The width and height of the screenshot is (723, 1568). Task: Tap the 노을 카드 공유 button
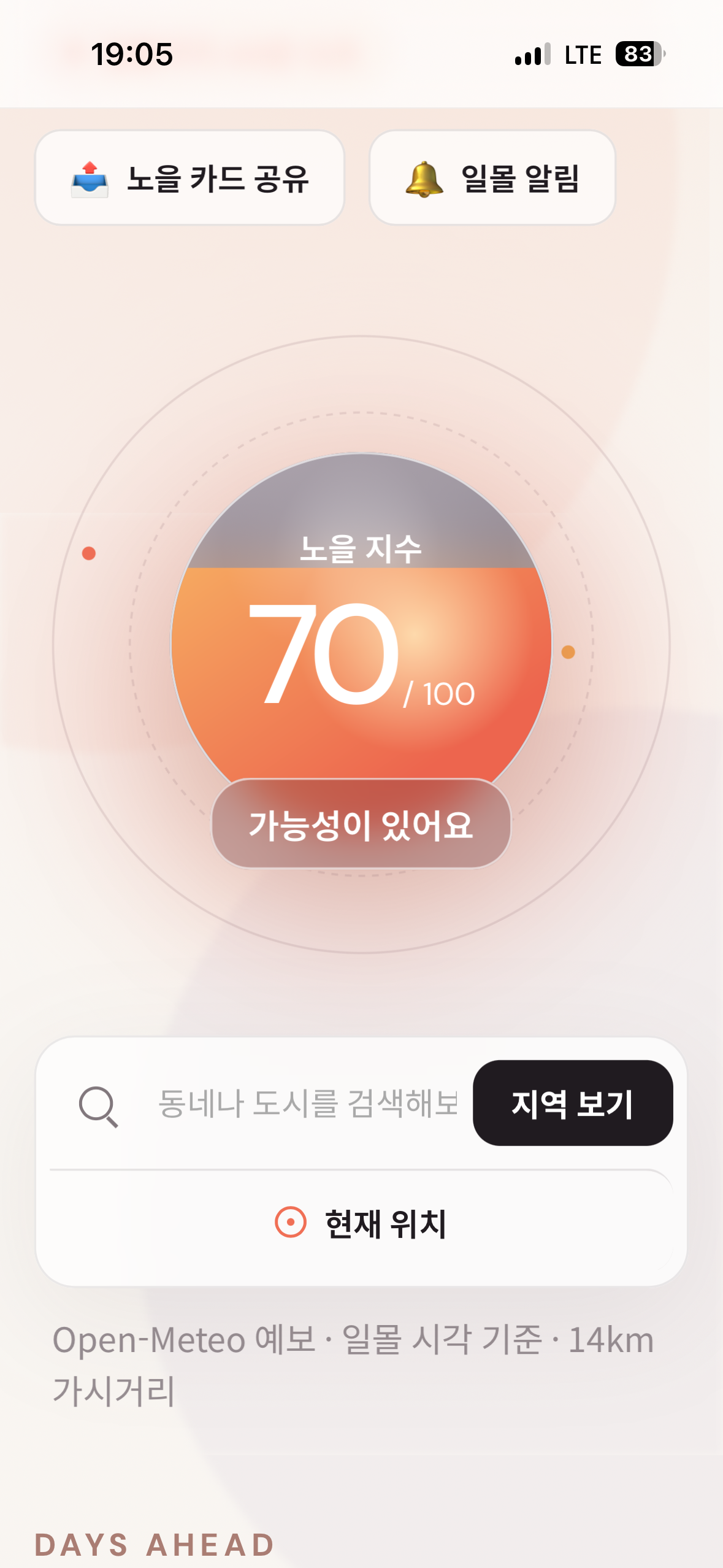tap(189, 178)
